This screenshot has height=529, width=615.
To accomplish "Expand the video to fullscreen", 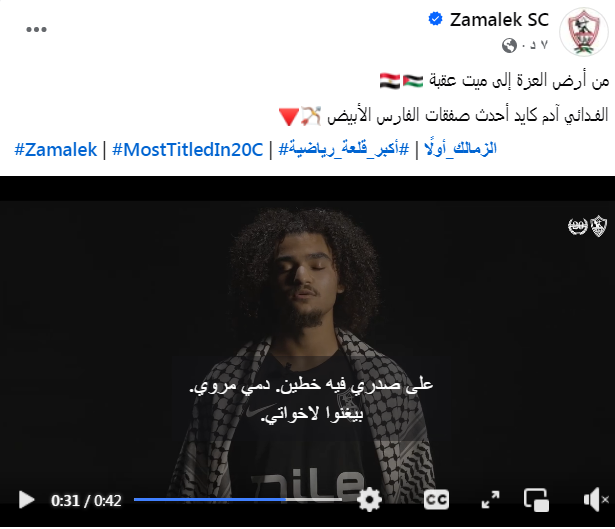I will pyautogui.click(x=490, y=498).
